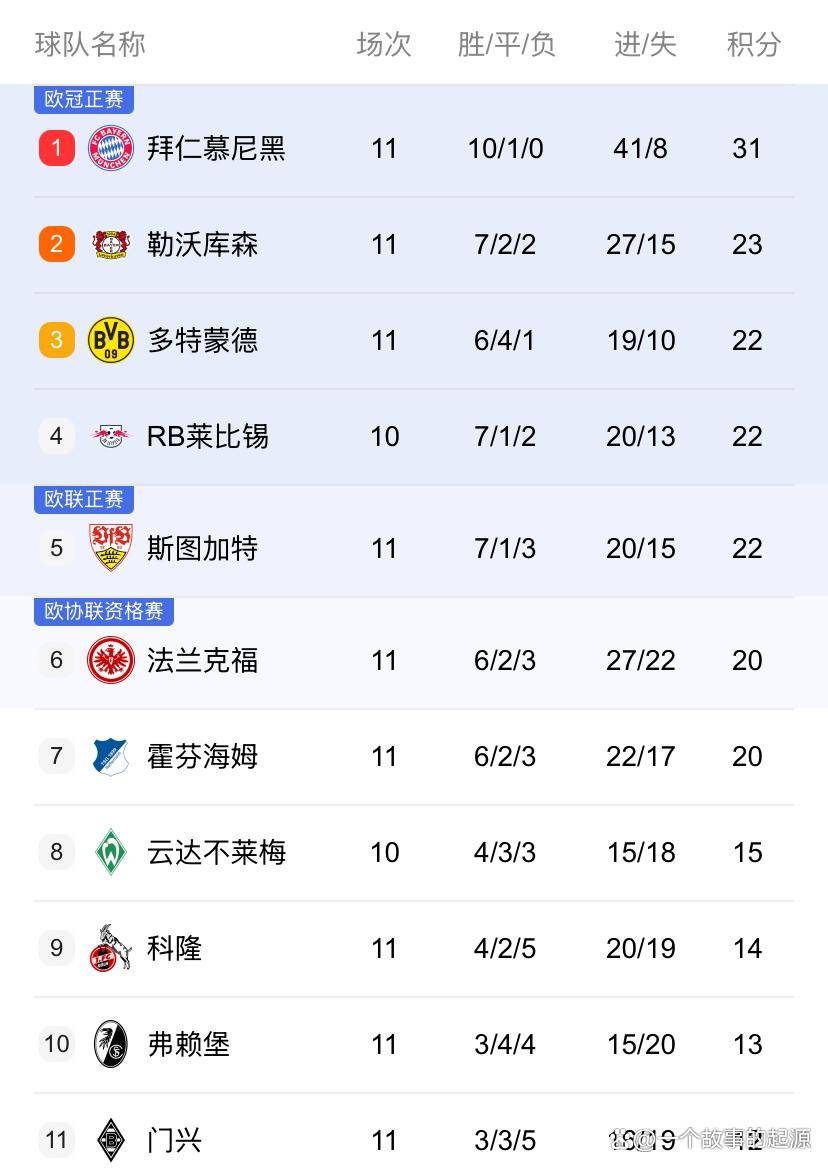The image size is (828, 1169).
Task: Click the 积分 column header
Action: 753,44
